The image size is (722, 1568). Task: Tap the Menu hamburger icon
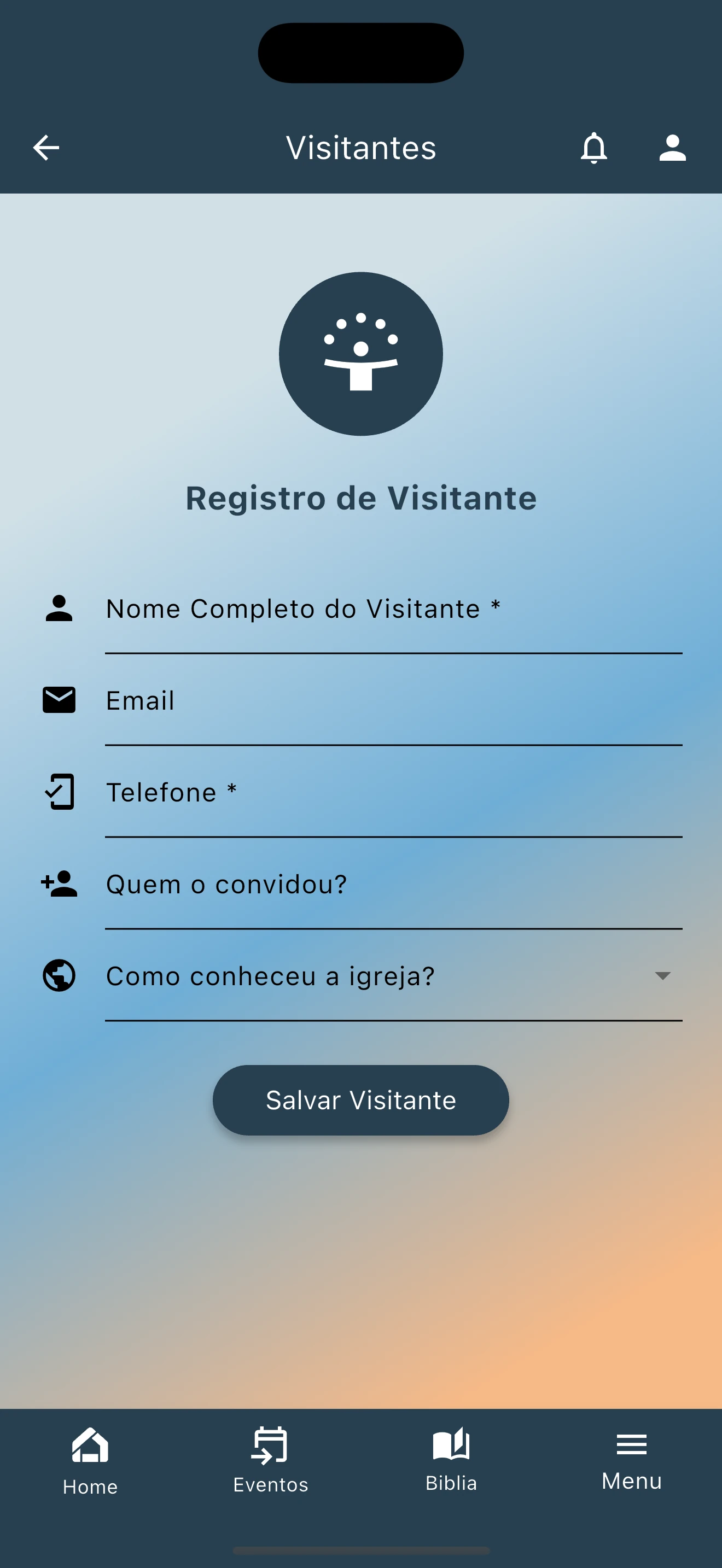coord(631,1446)
